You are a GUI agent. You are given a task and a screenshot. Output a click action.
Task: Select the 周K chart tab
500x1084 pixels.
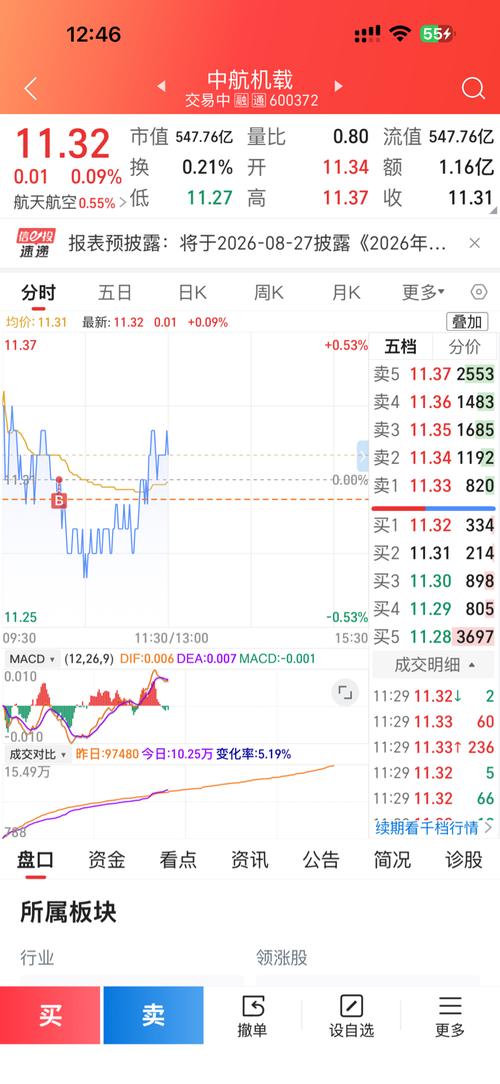[x=268, y=292]
